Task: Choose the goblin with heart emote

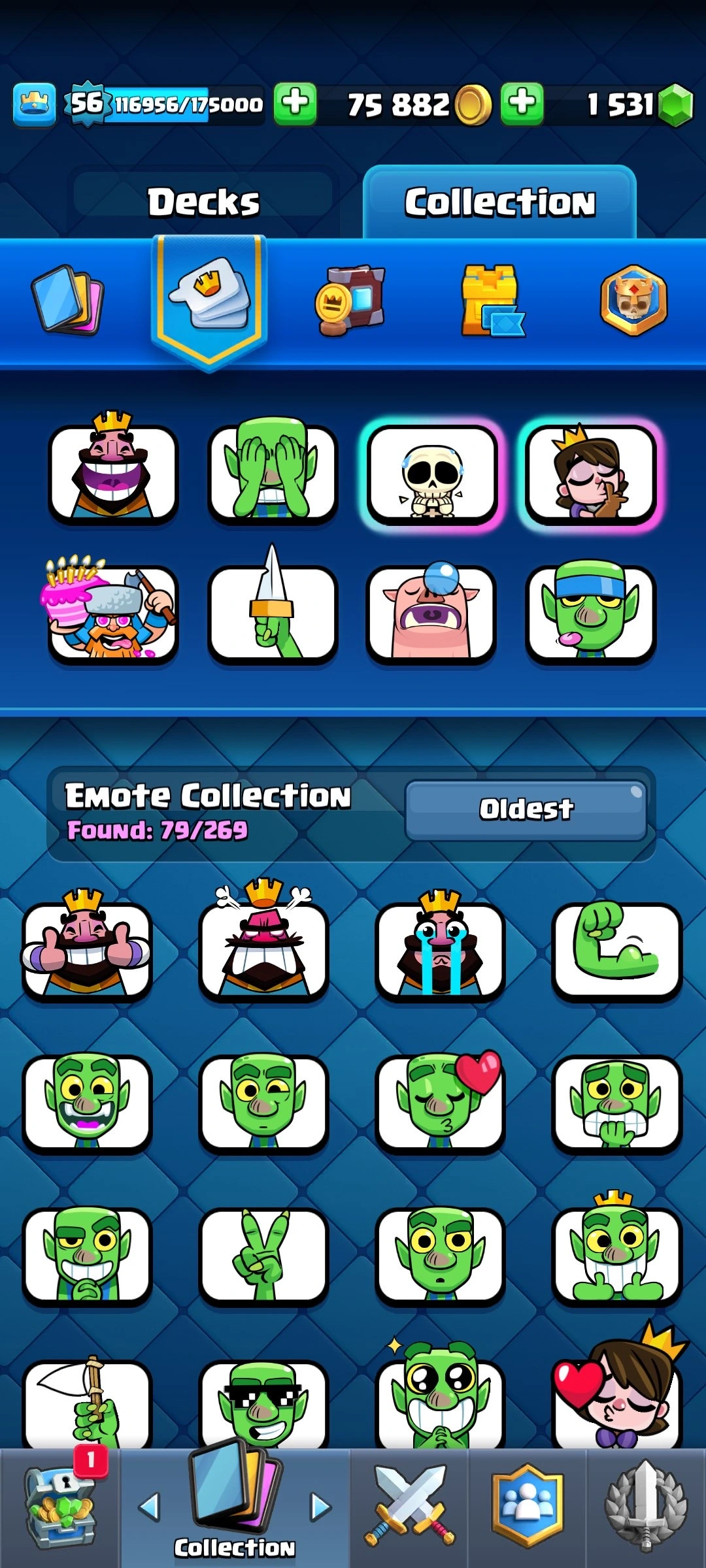Action: click(440, 1103)
